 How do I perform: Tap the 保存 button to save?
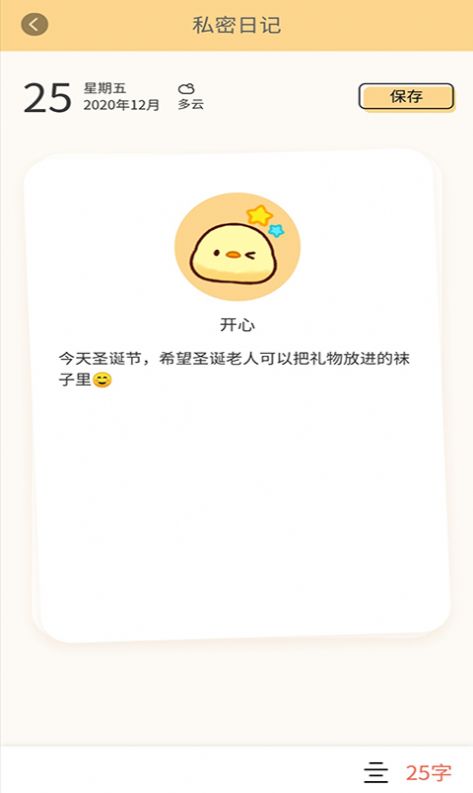pyautogui.click(x=406, y=96)
